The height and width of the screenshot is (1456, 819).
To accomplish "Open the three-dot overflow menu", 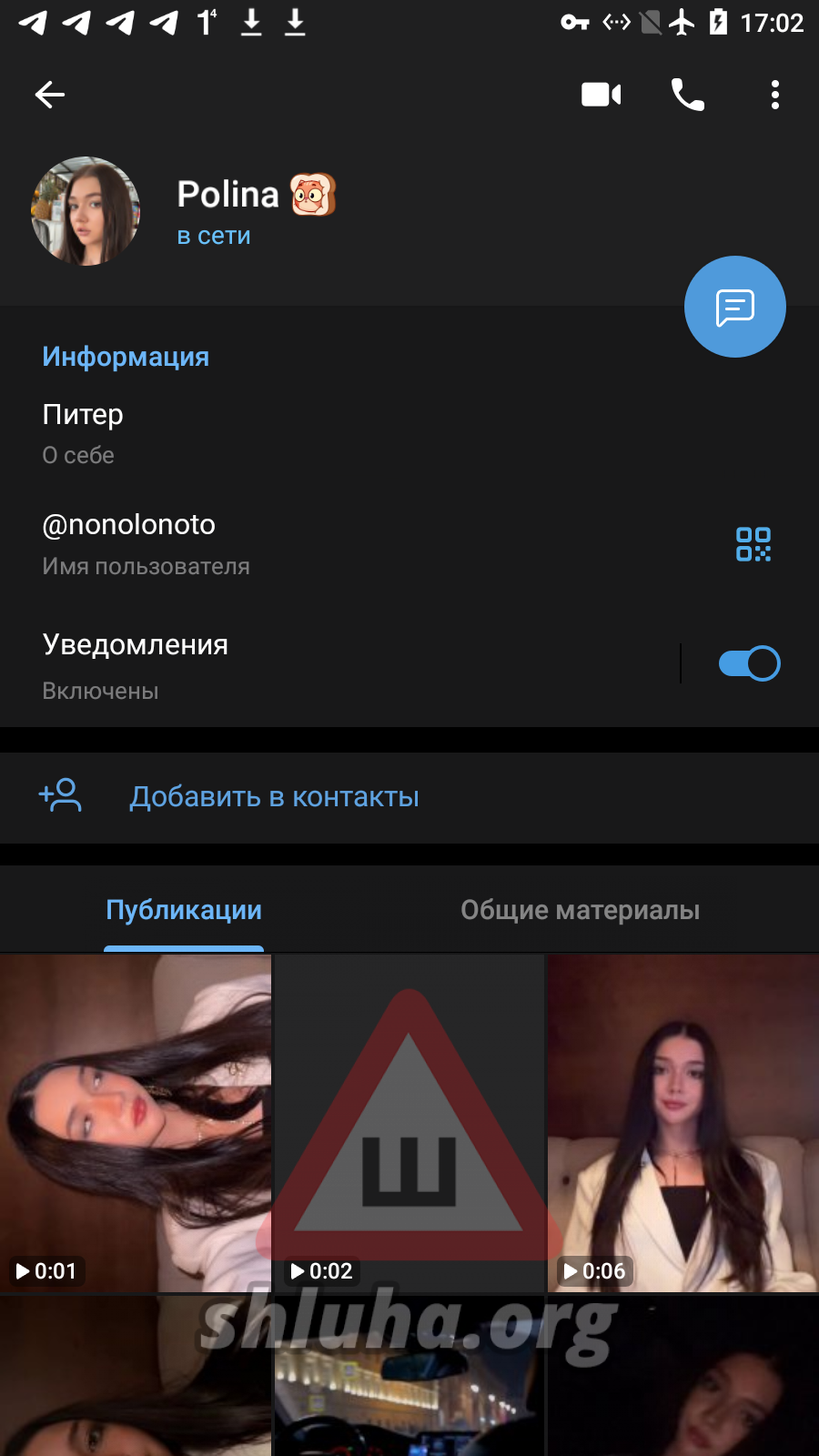I will (x=775, y=95).
